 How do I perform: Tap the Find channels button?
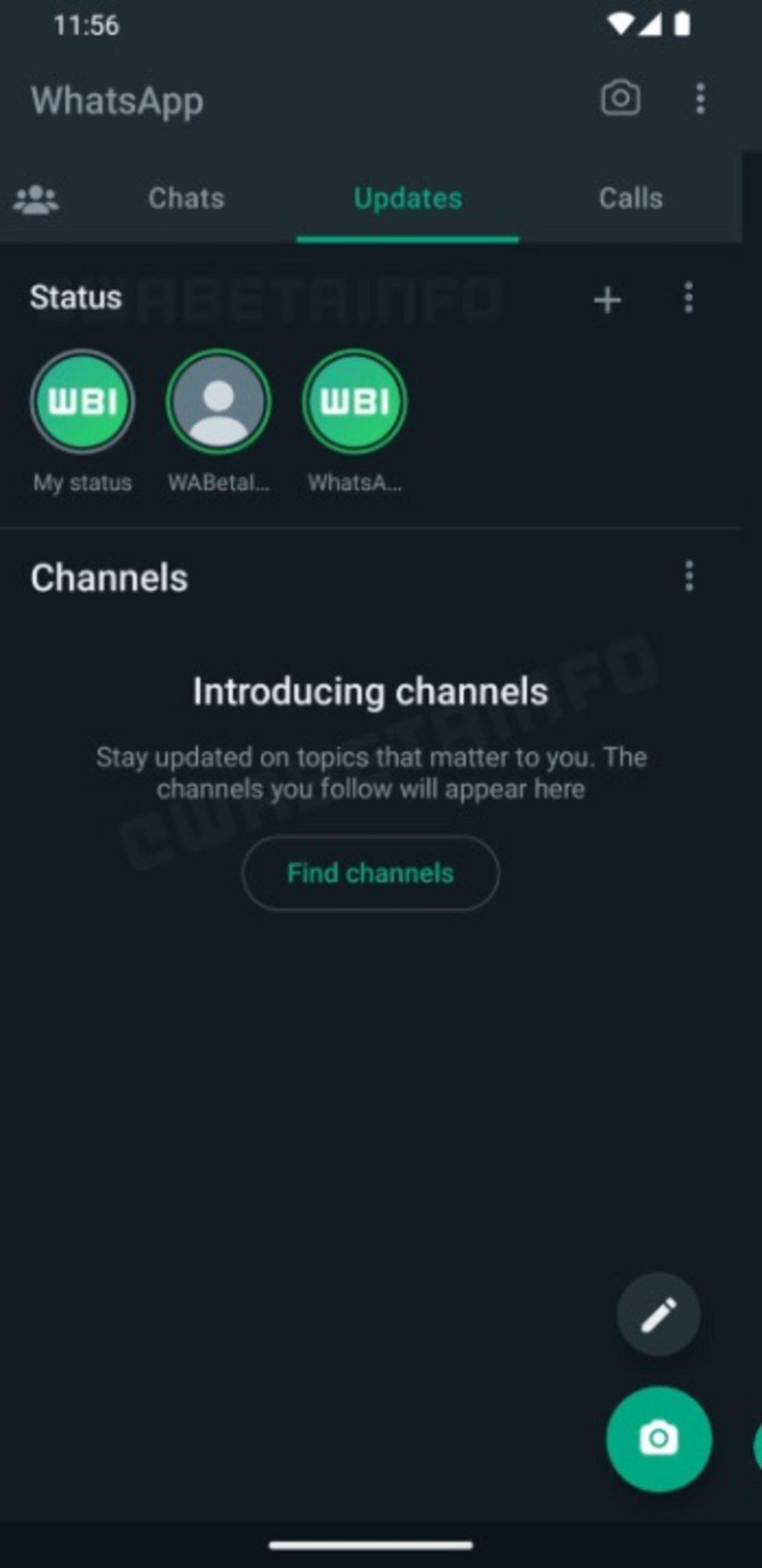371,873
